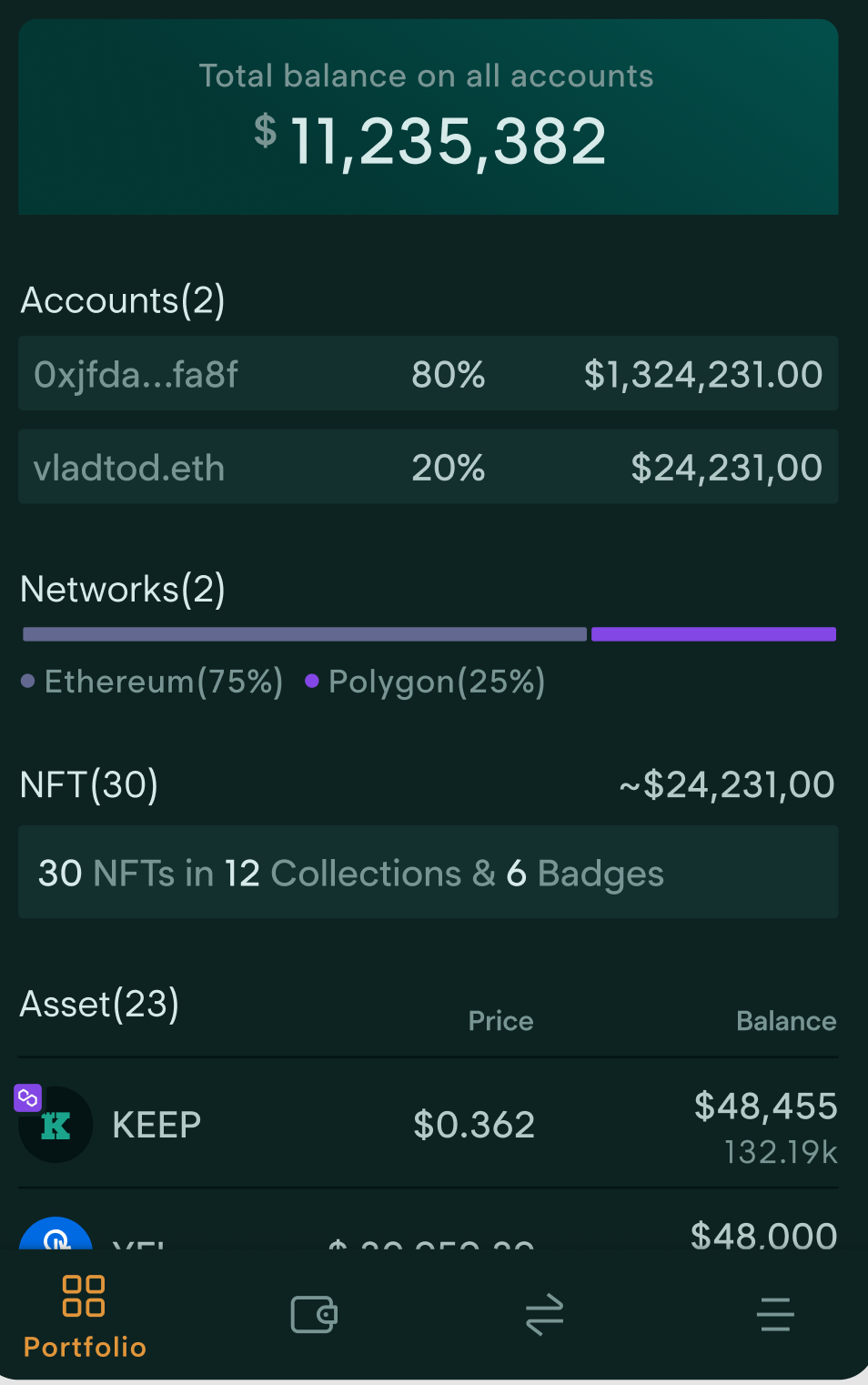Viewport: 868px width, 1385px height.
Task: Select the vladtod.eth account row
Action: pos(428,467)
